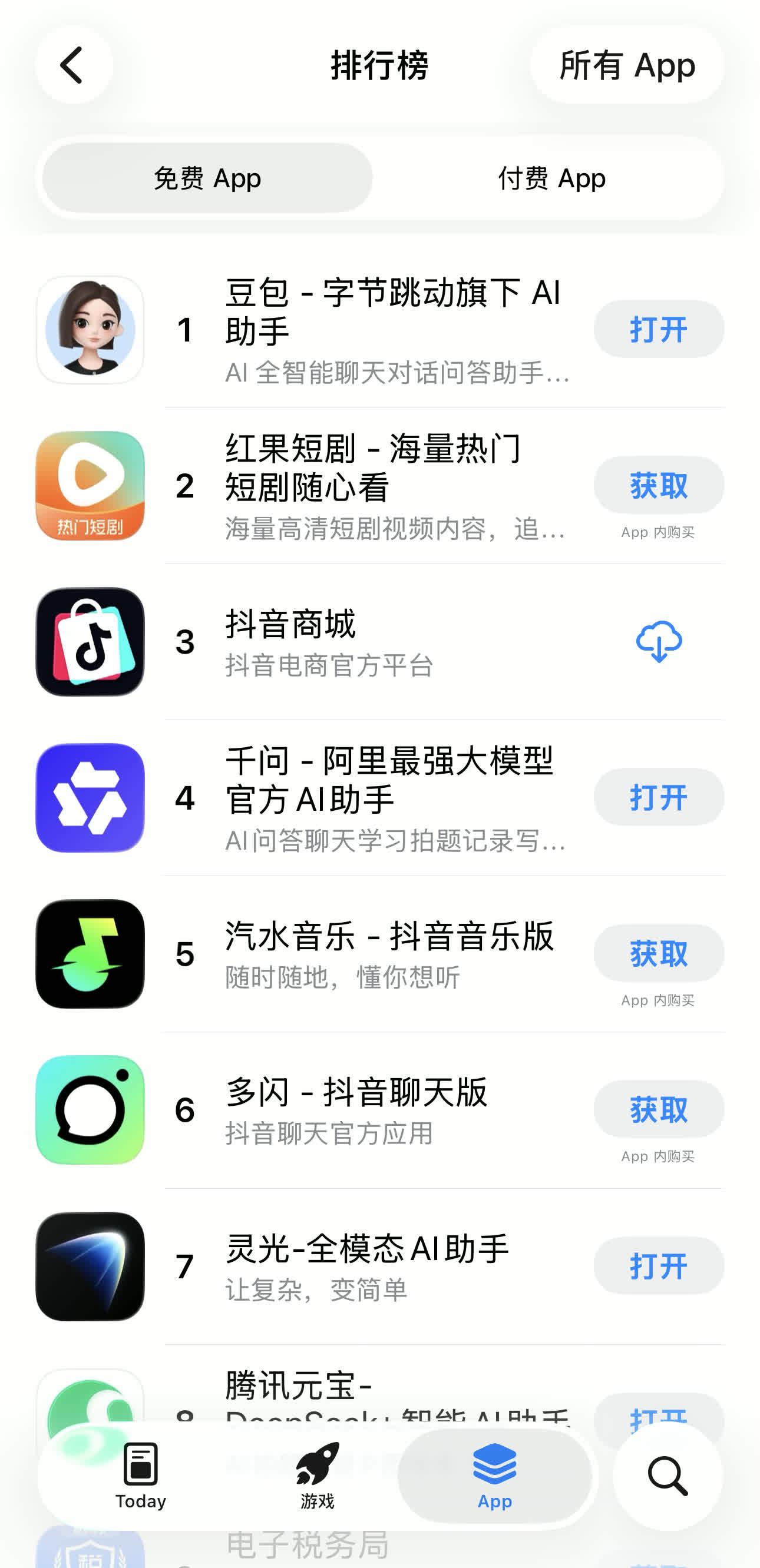The width and height of the screenshot is (760, 1568).
Task: Open the search magnifier tab
Action: 668,1476
